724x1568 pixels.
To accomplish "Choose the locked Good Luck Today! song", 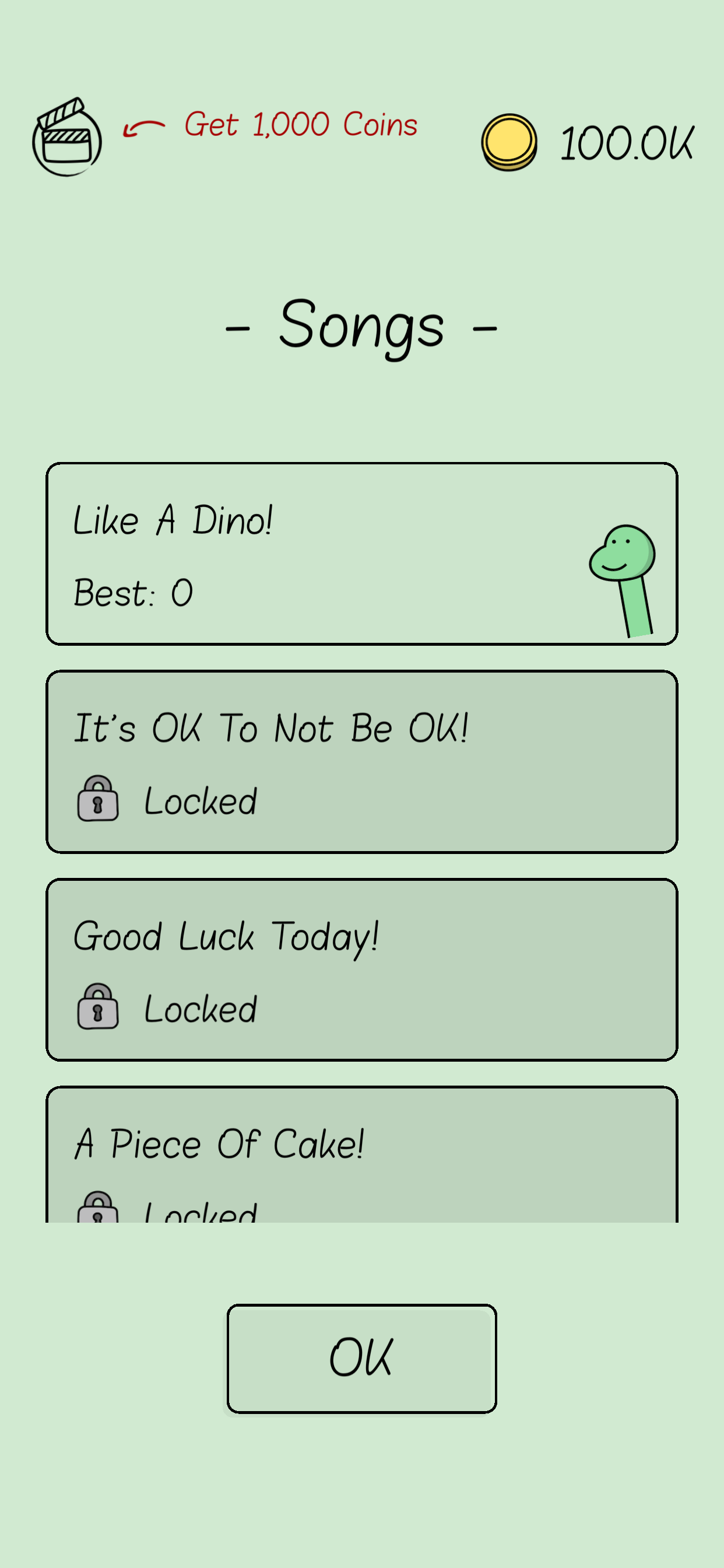I will (x=361, y=969).
